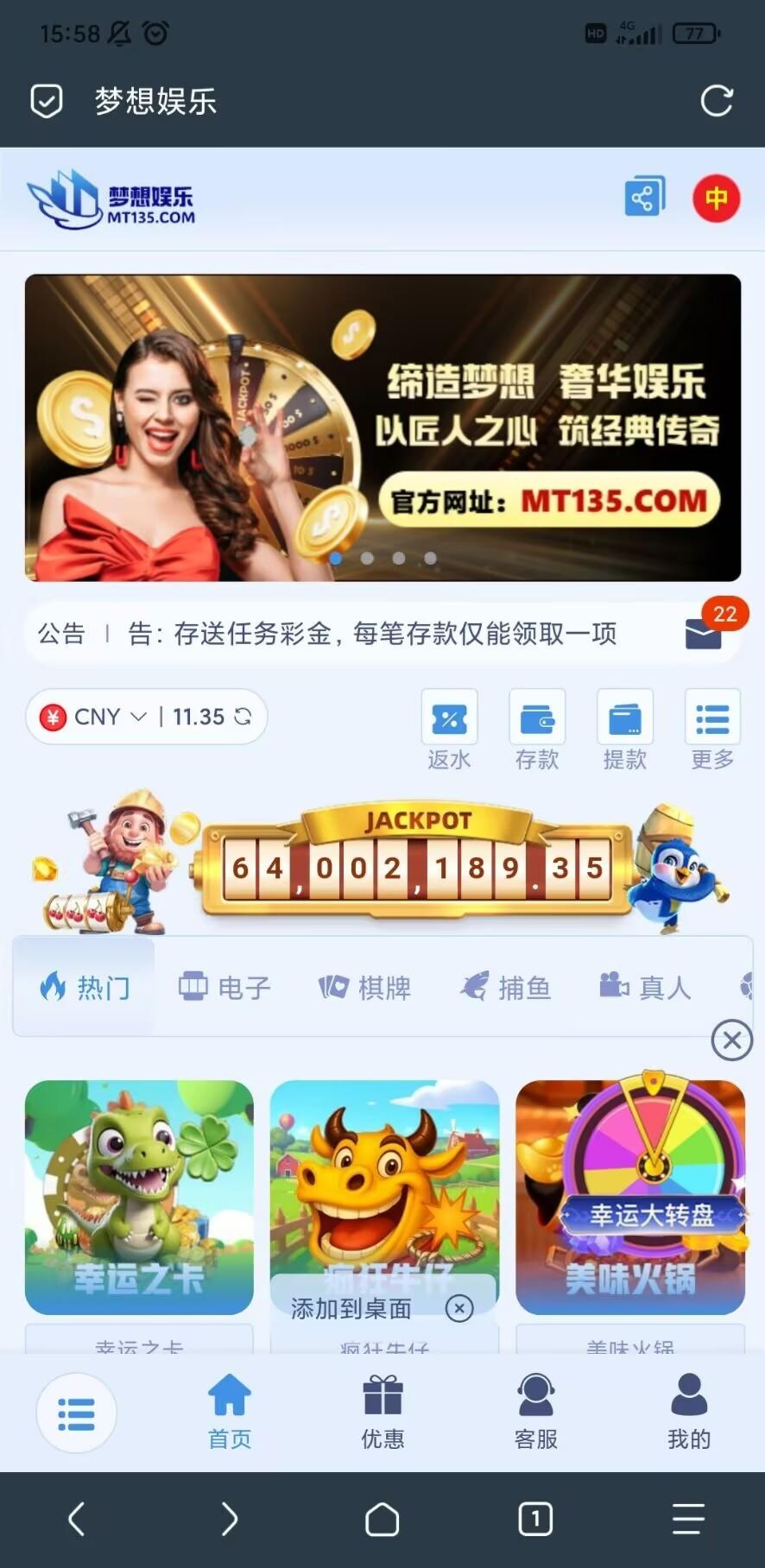
Task: Dismiss the 添加到桌面 prompt
Action: [x=459, y=1308]
